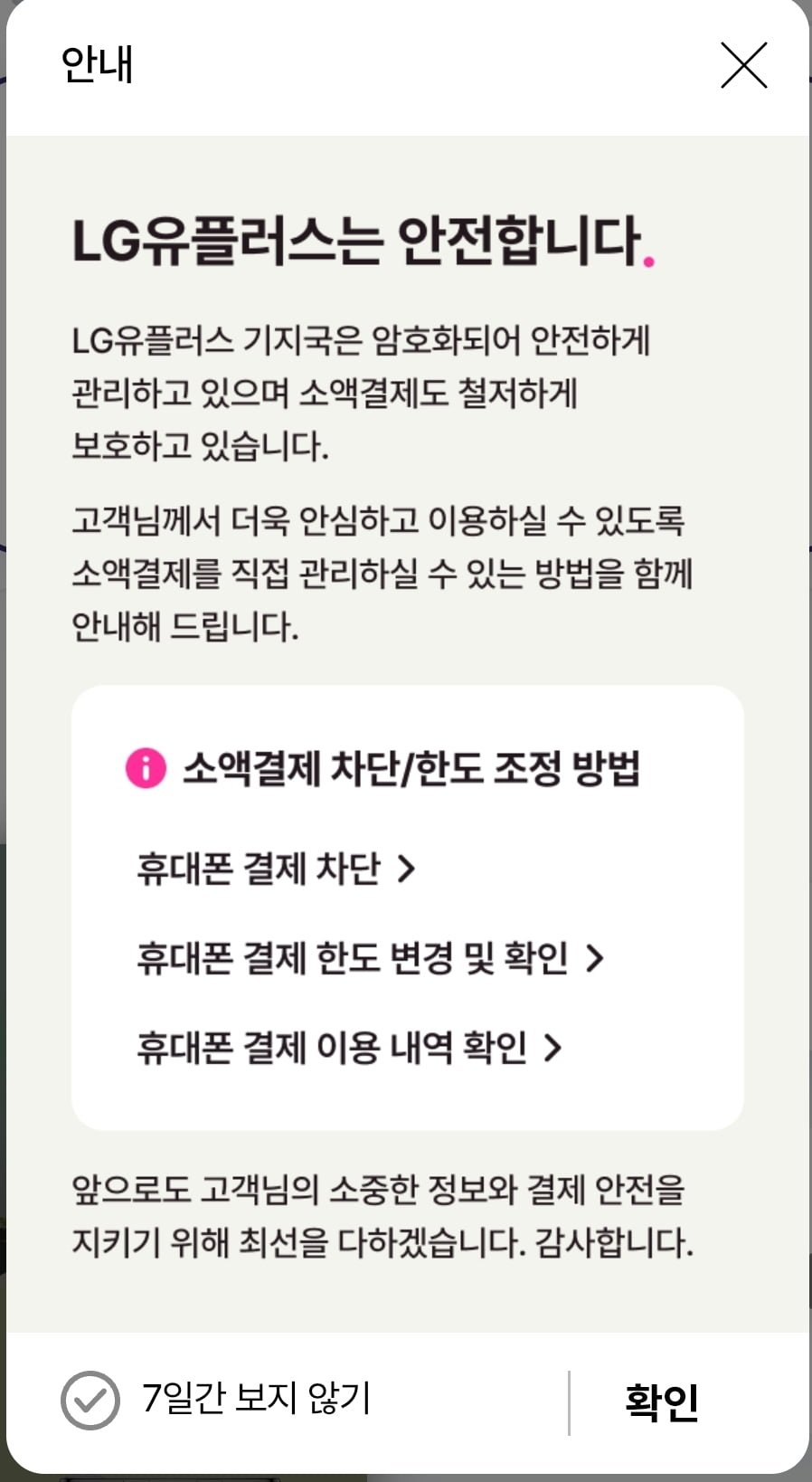Confirm with the 확인 button
Screen dimensions: 812x1482
(x=661, y=1401)
